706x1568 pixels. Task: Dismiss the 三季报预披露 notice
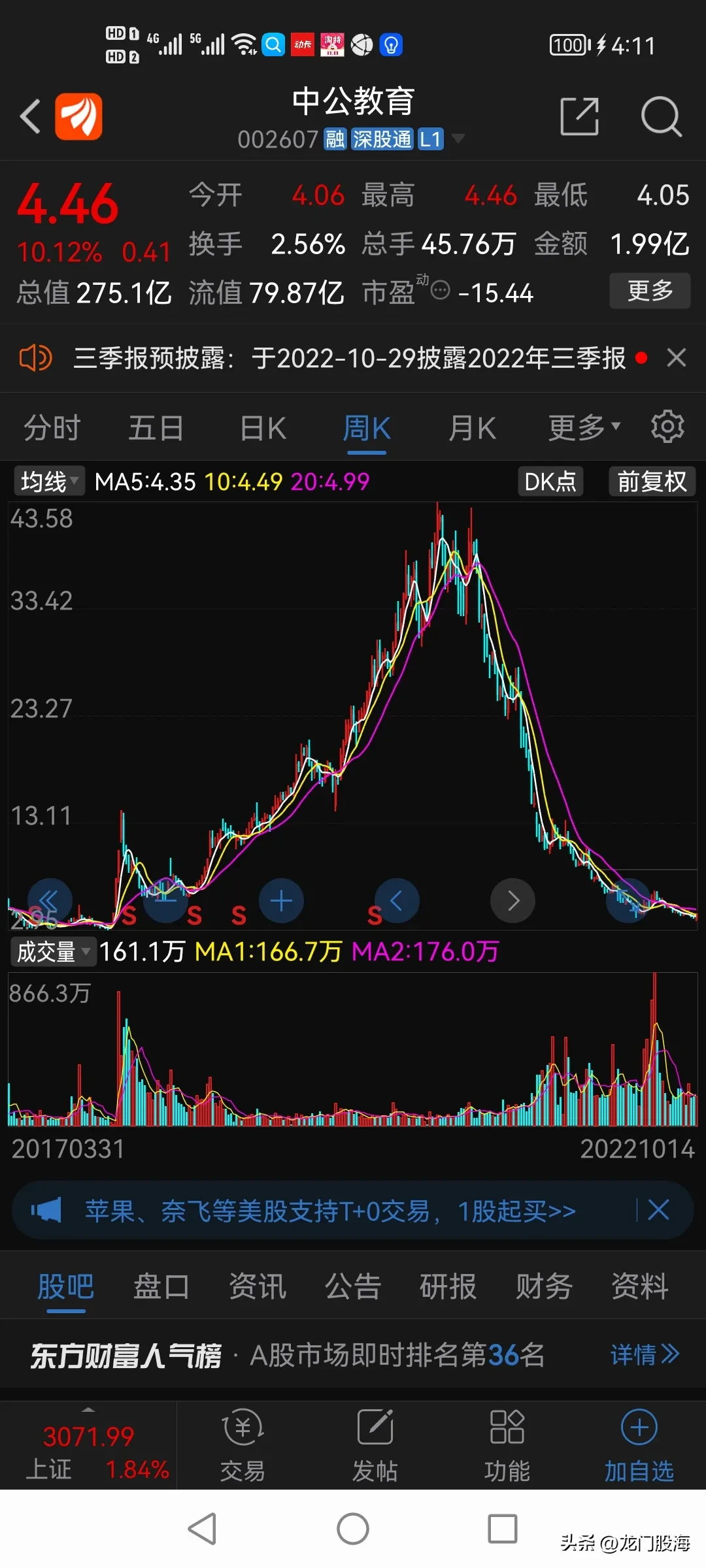click(x=677, y=358)
